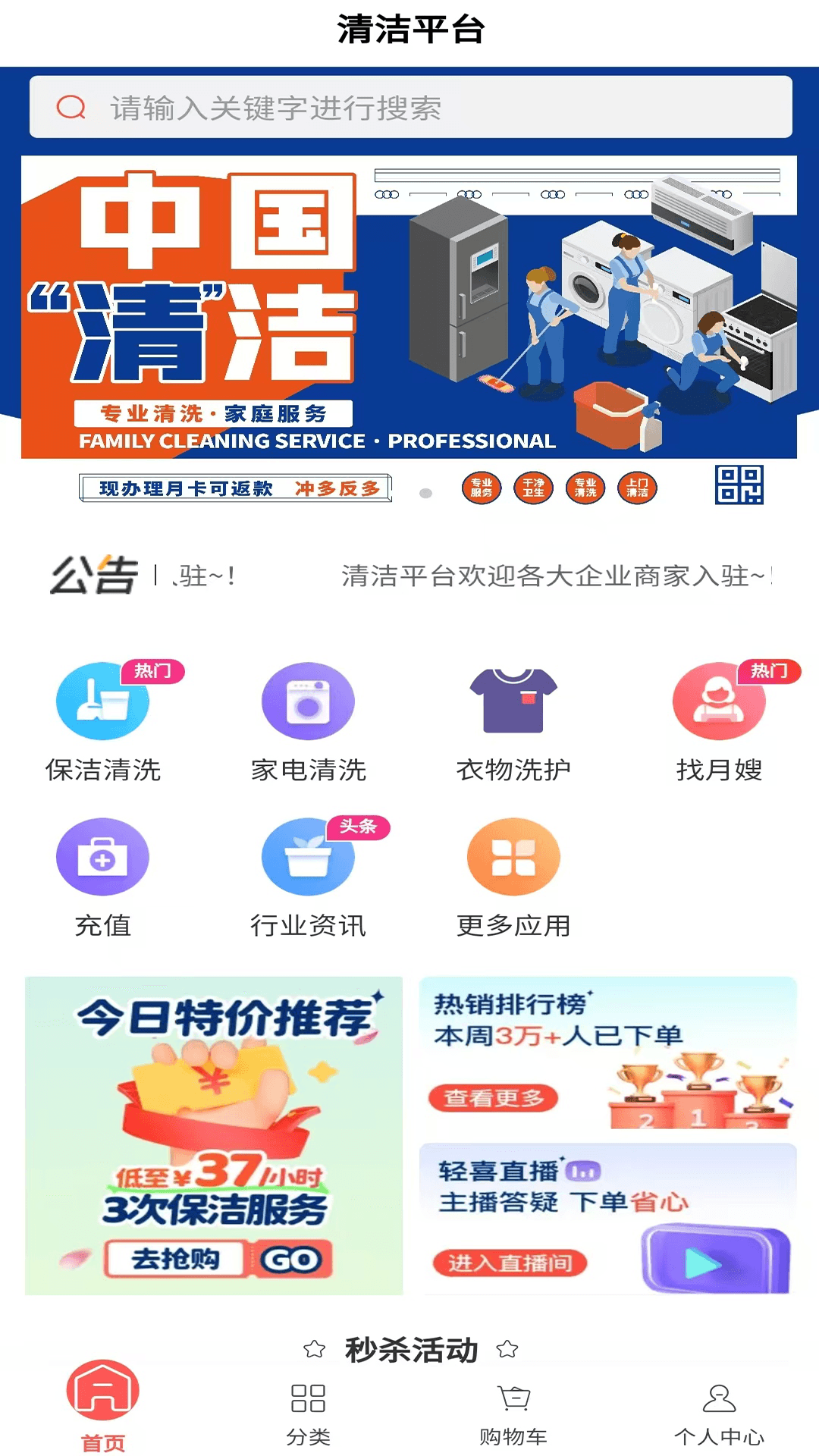The height and width of the screenshot is (1456, 819).
Task: Open the 找月嫂 service
Action: coord(719,722)
